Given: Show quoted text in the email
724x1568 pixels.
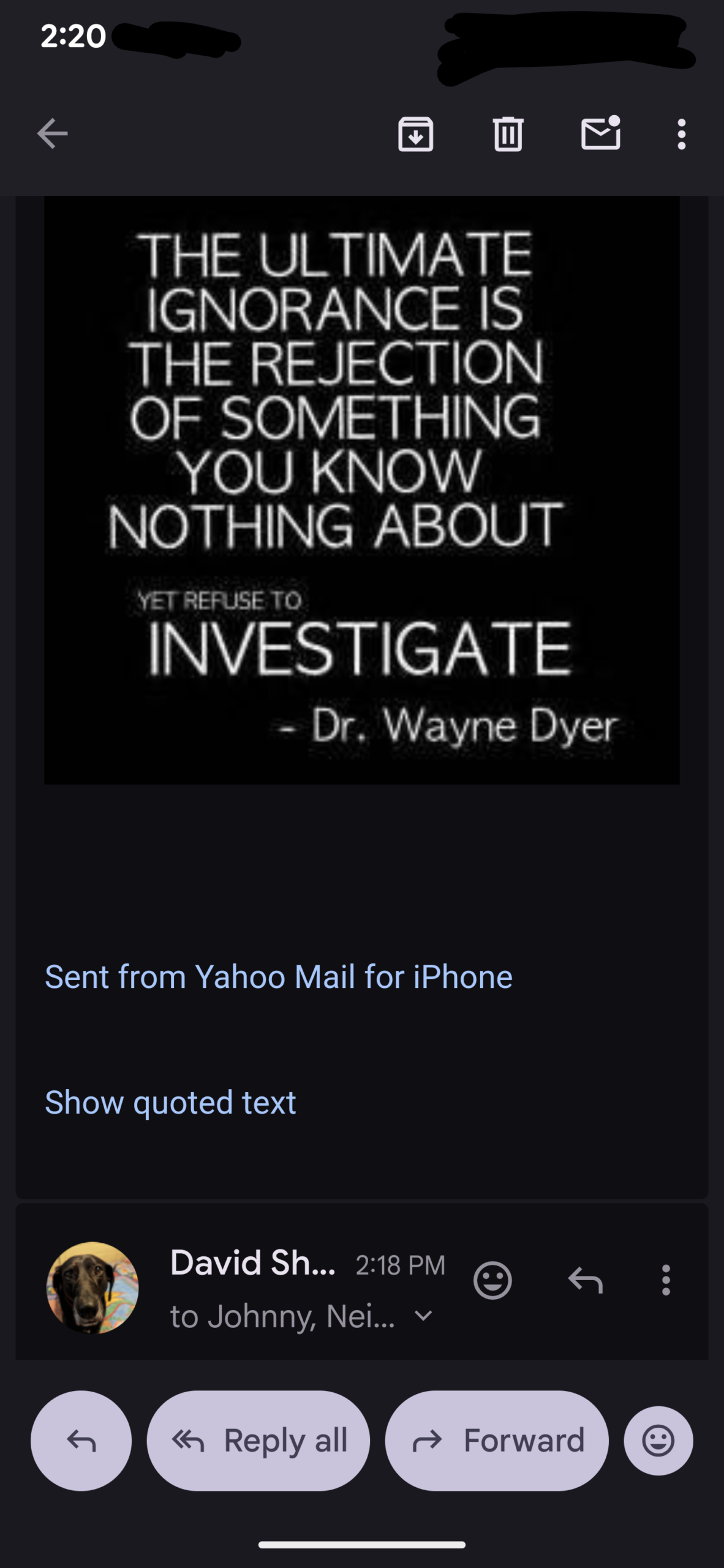Looking at the screenshot, I should (170, 1102).
